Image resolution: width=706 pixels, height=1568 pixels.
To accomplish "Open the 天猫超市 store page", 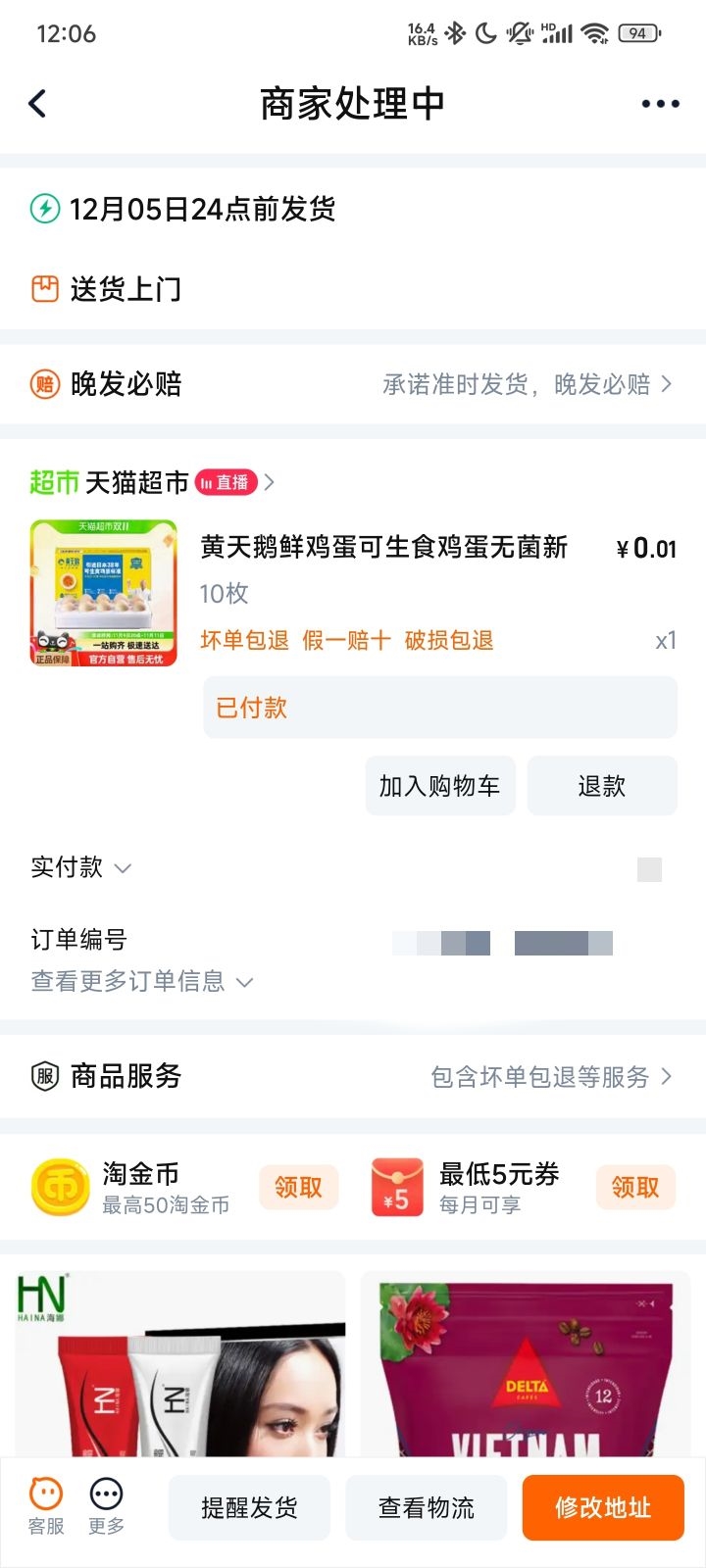I will [137, 482].
